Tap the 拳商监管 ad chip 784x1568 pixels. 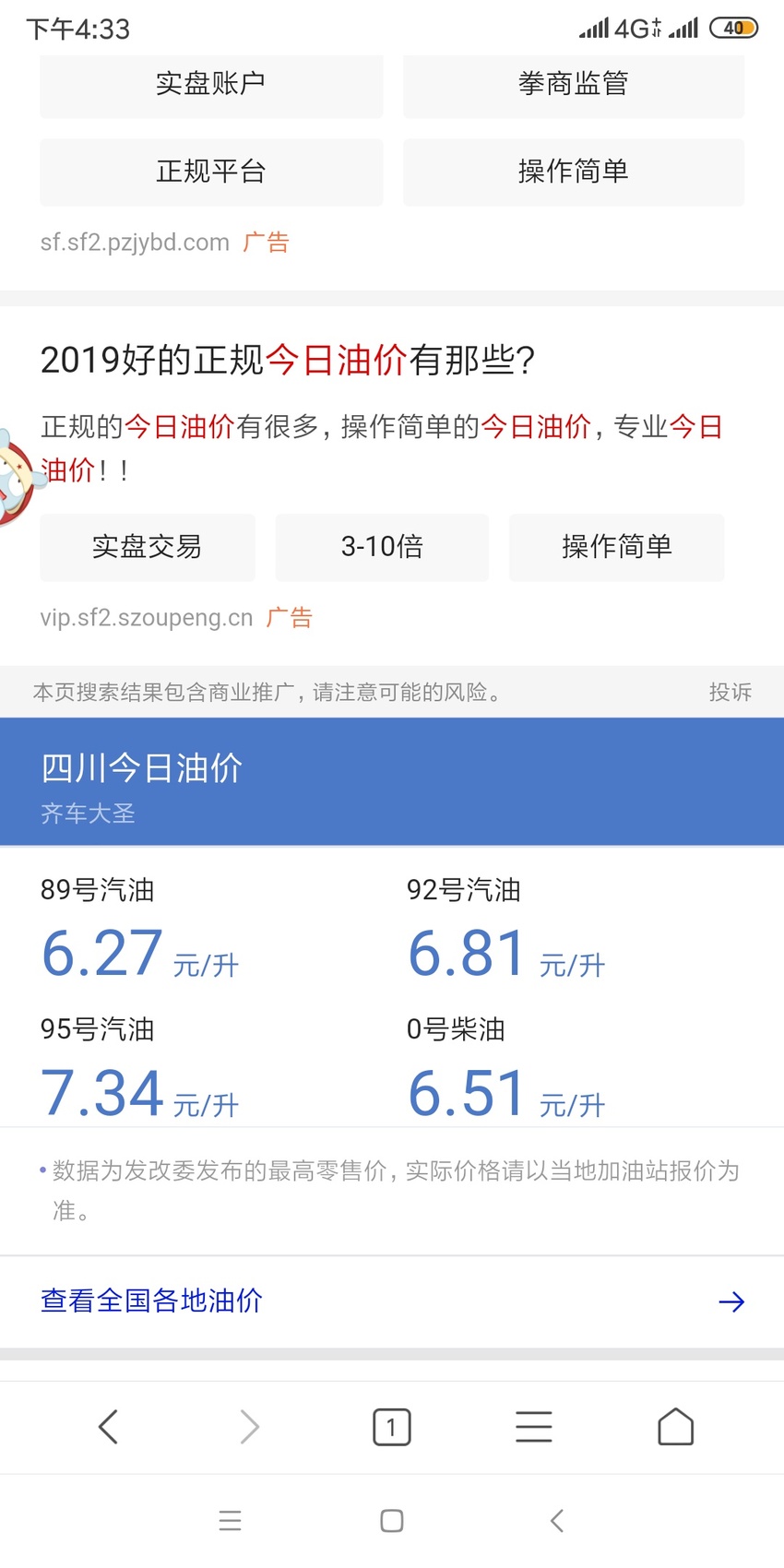(x=574, y=85)
